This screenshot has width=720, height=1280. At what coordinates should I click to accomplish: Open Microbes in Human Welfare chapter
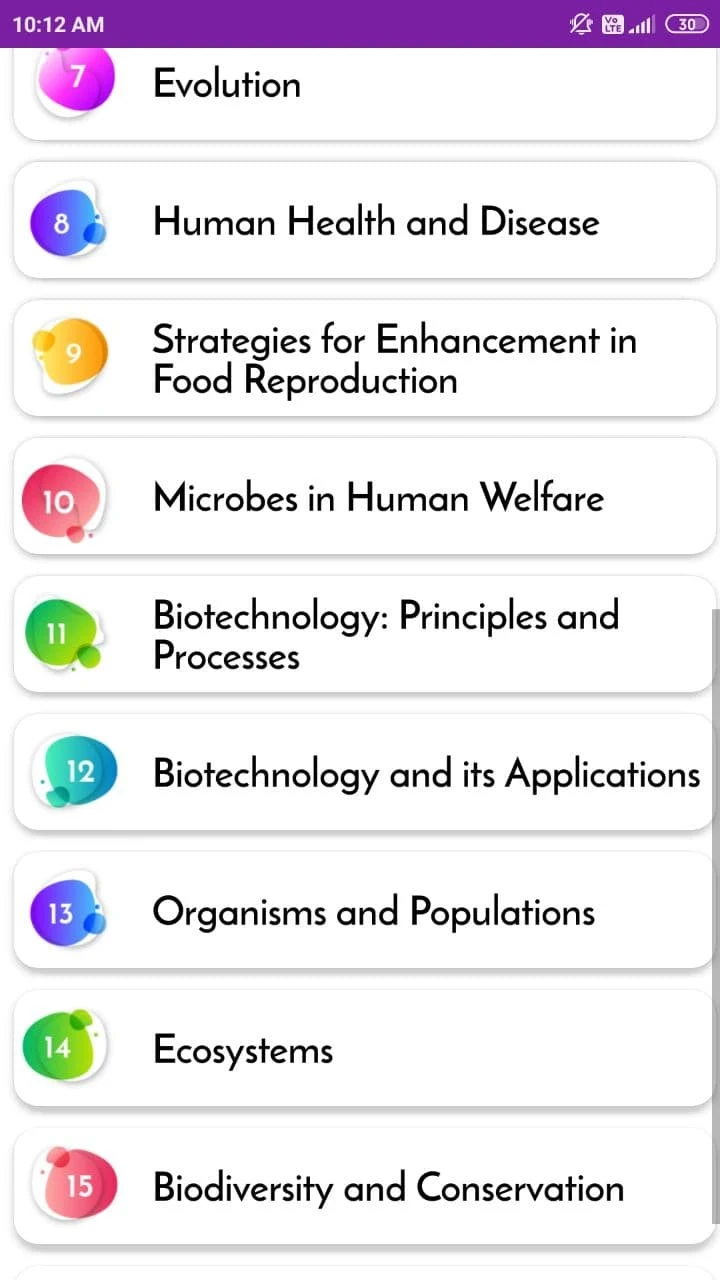(x=378, y=497)
